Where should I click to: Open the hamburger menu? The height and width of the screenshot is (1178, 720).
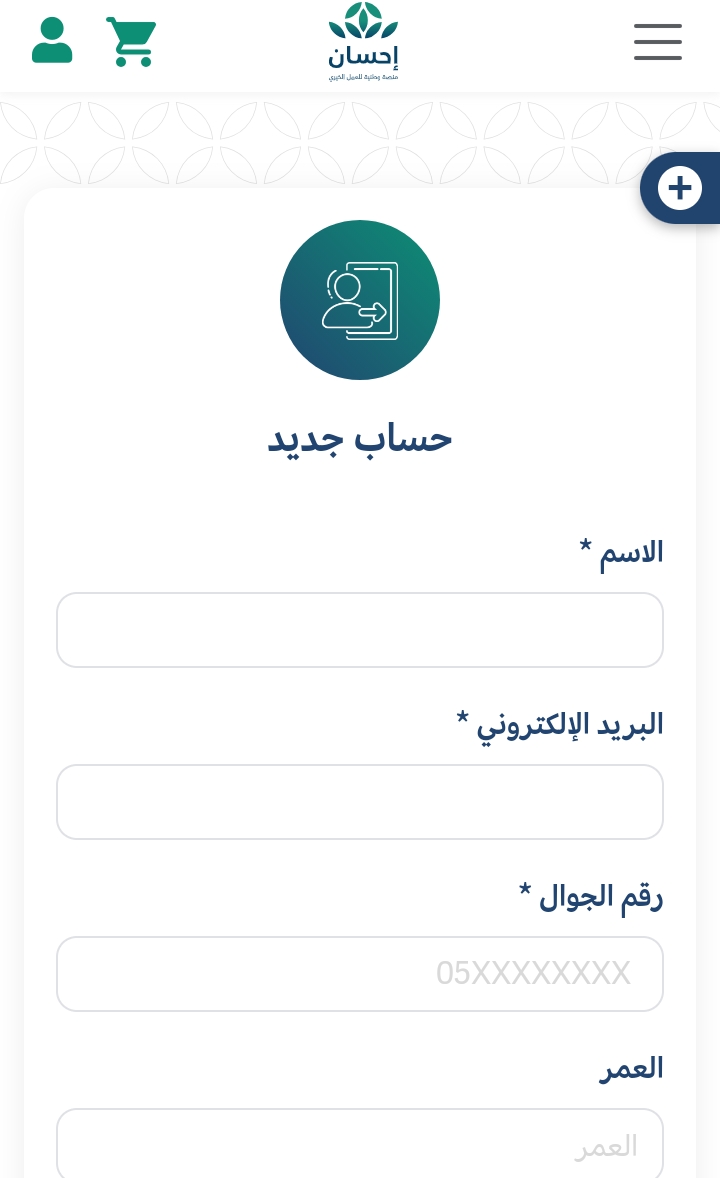[658, 42]
